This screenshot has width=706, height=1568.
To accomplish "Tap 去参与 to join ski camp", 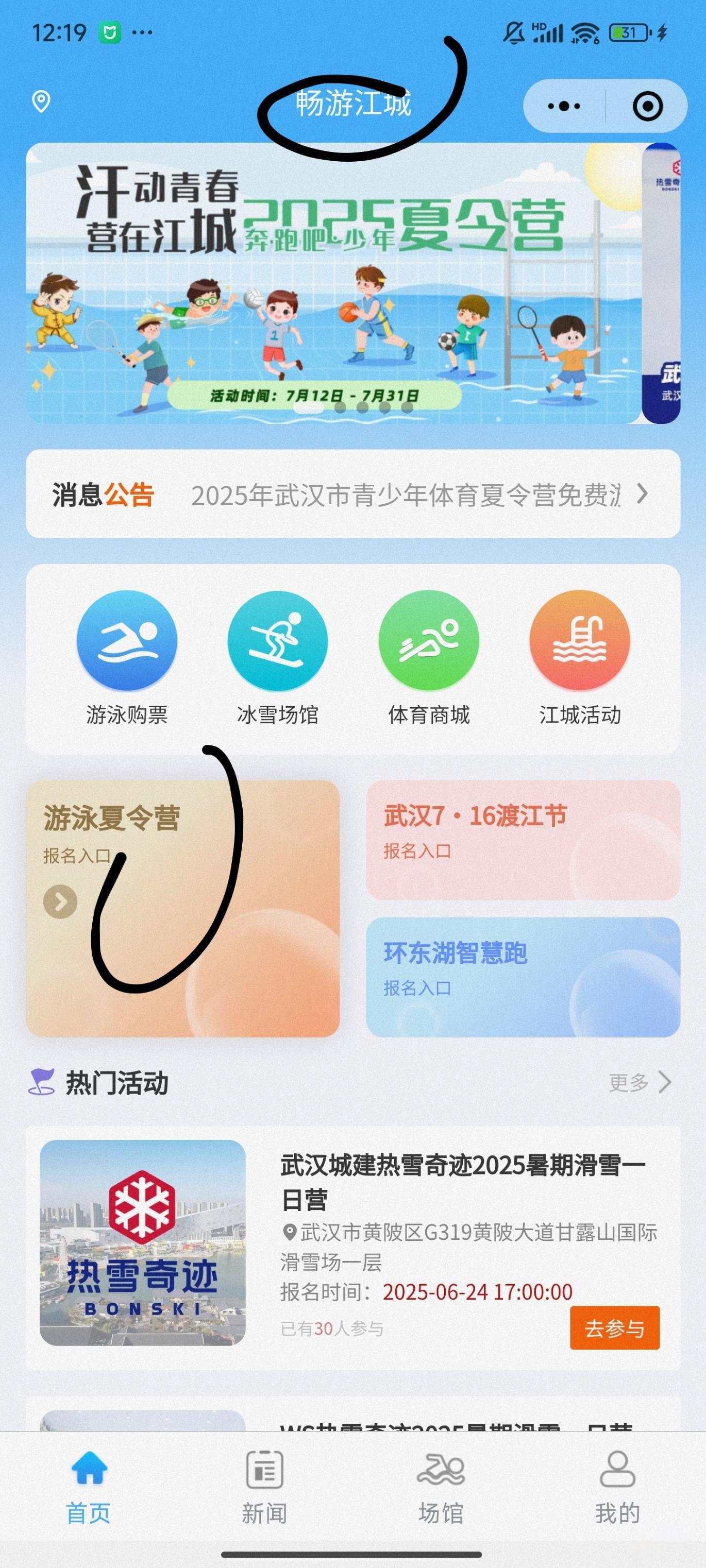I will 615,1327.
